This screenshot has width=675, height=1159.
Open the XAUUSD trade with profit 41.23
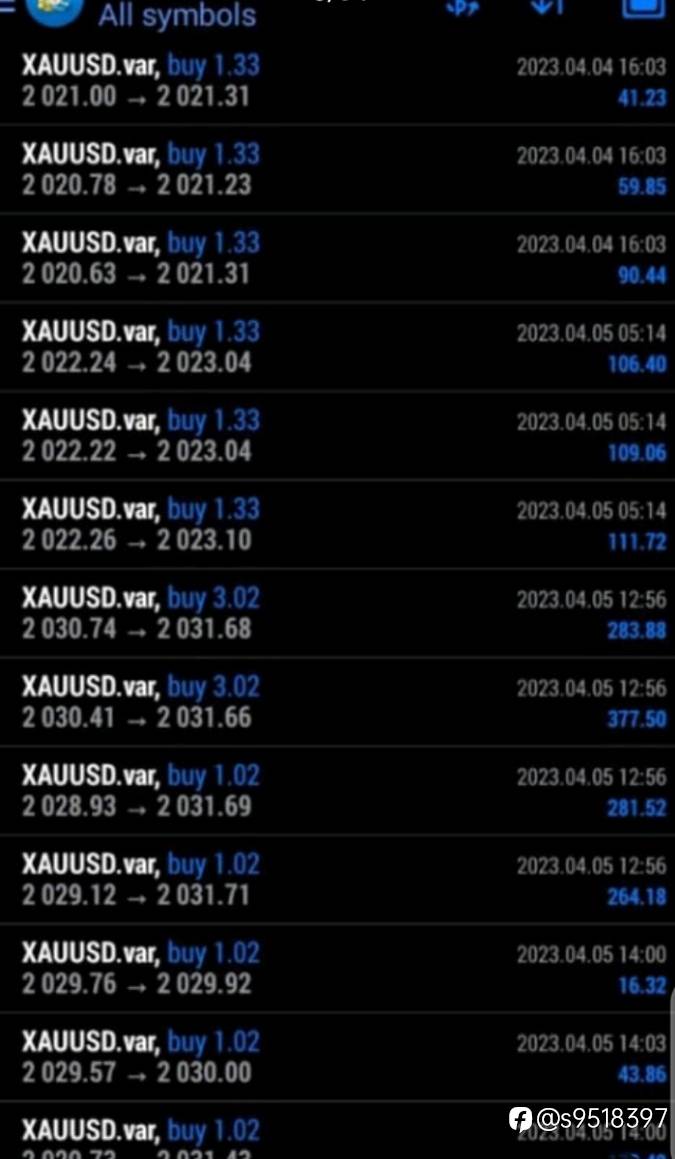(x=337, y=81)
